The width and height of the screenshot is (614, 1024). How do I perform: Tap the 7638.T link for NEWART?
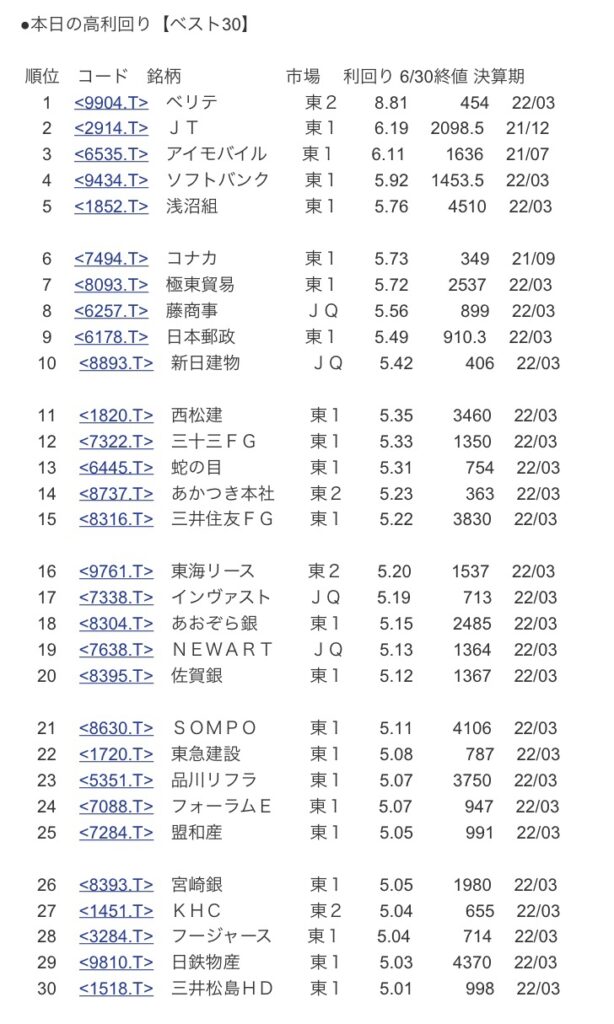(x=116, y=650)
